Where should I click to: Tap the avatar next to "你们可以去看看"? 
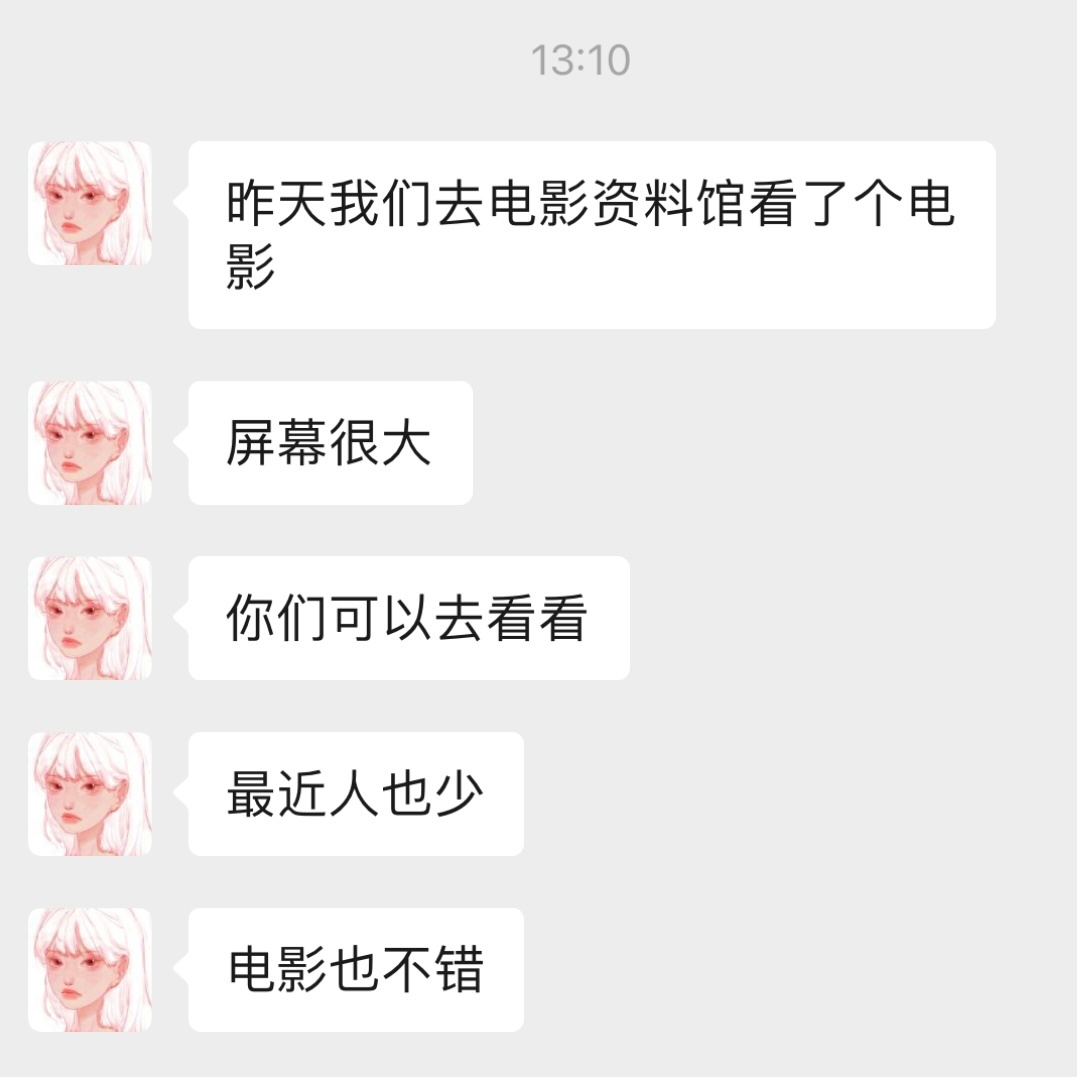pos(90,618)
